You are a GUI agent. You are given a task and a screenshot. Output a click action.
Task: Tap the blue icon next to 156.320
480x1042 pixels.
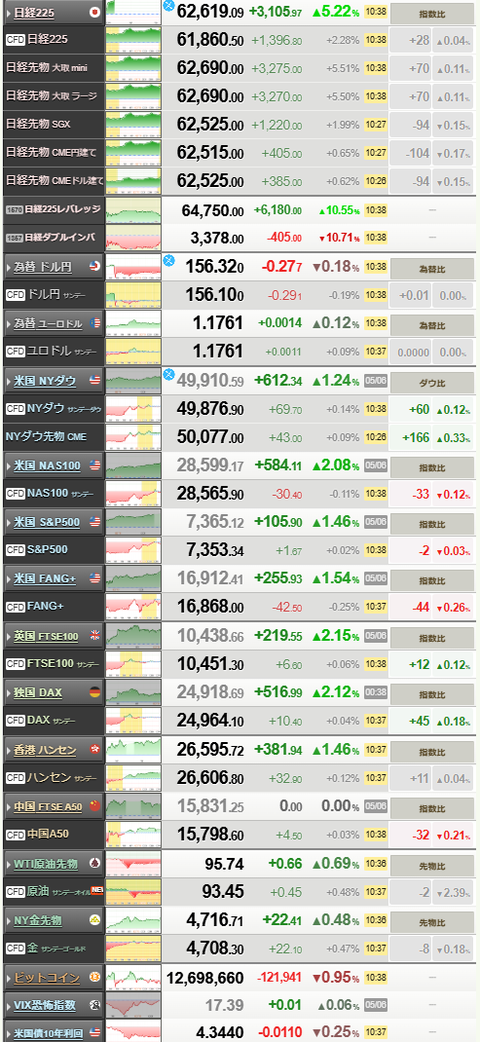click(x=168, y=260)
